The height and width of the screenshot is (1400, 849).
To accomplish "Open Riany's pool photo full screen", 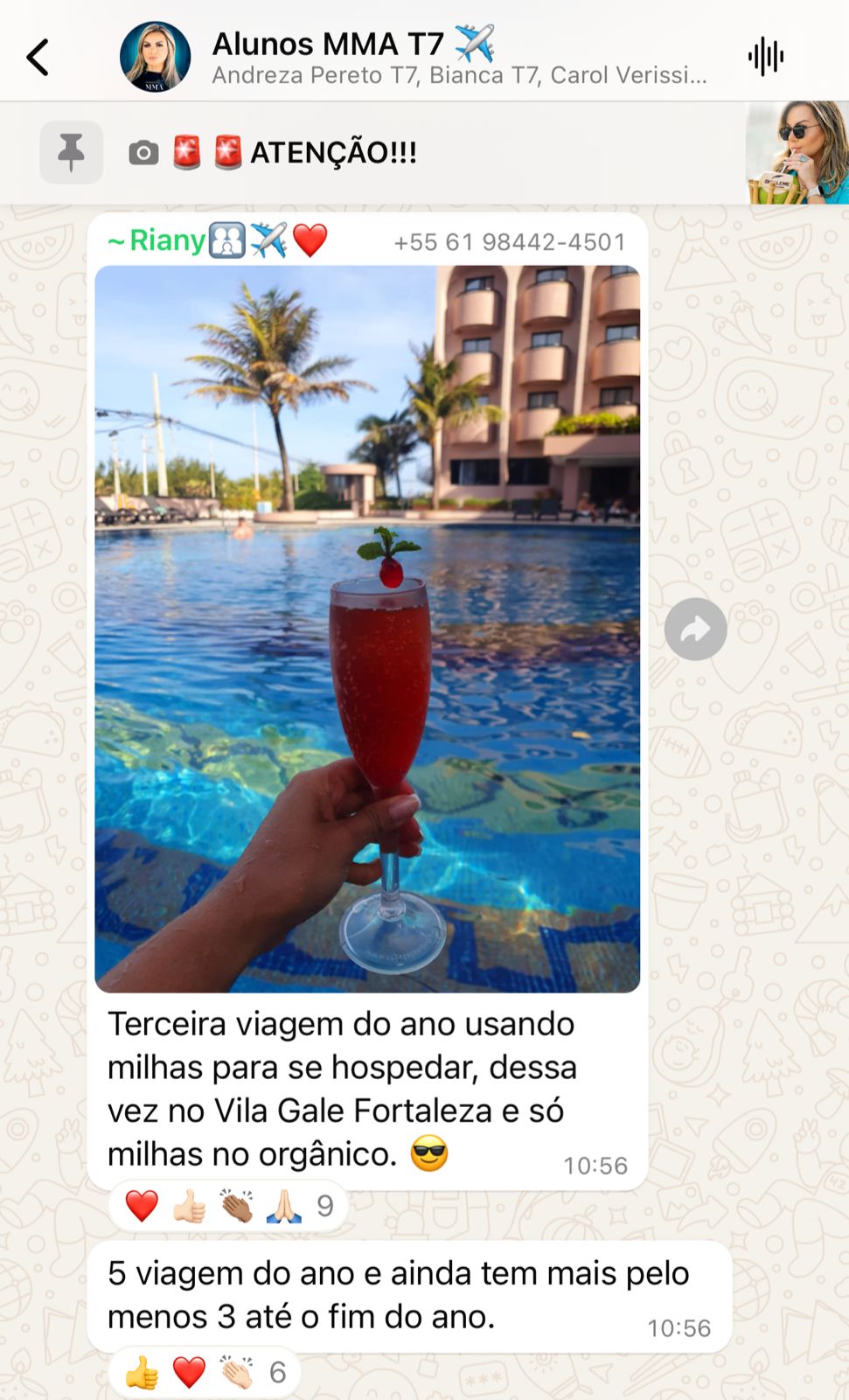I will click(367, 628).
